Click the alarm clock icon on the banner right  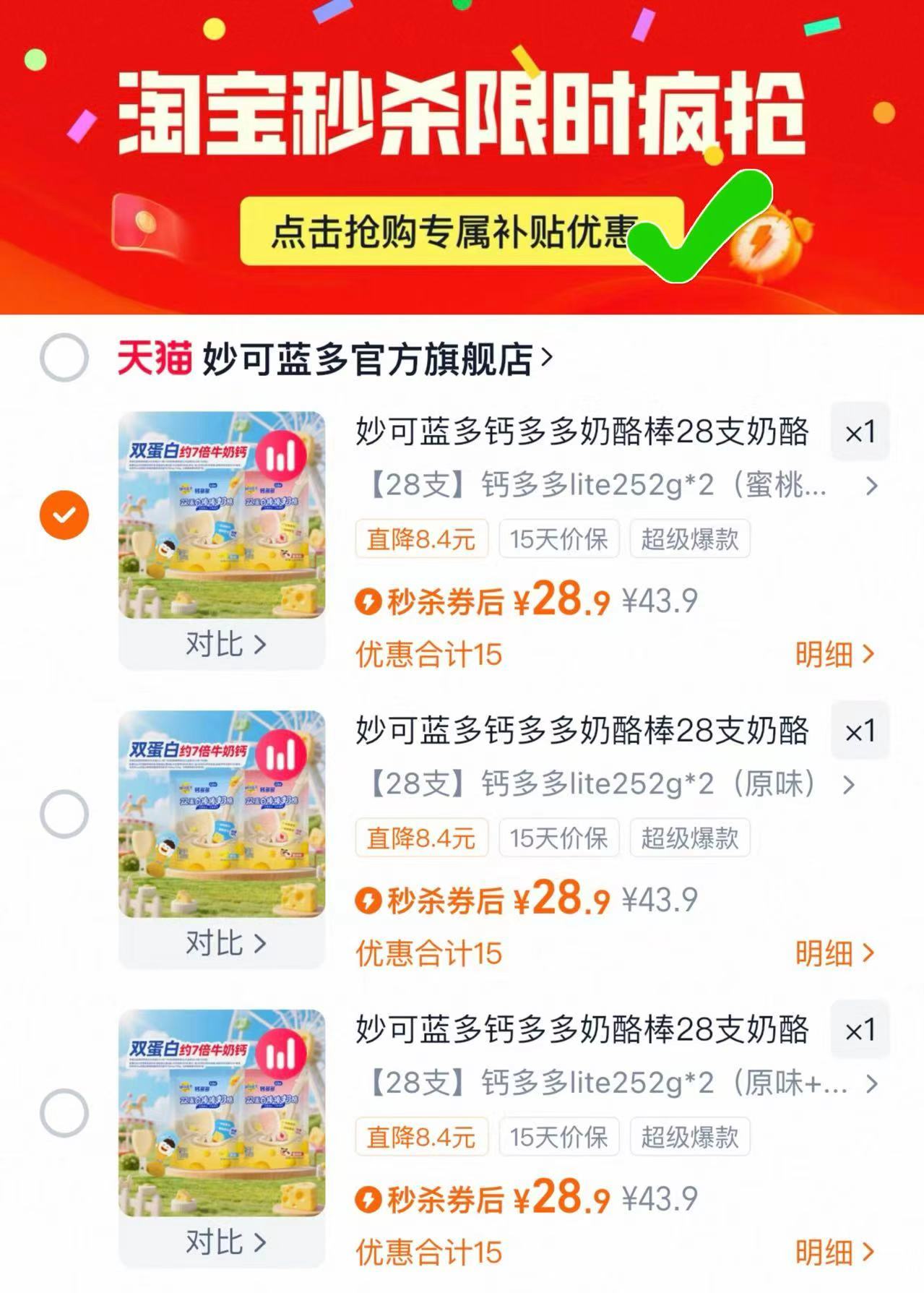(x=768, y=242)
